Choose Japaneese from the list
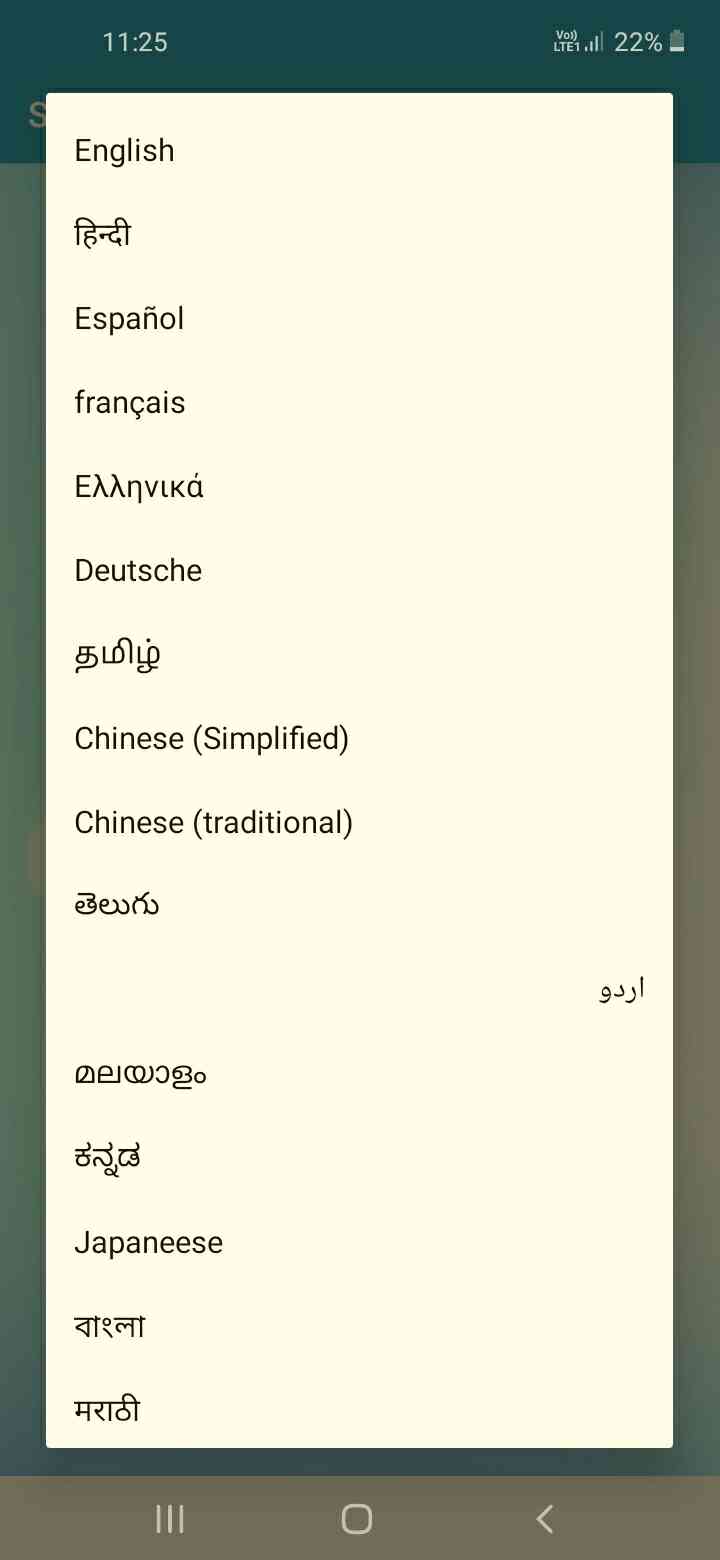The width and height of the screenshot is (720, 1560). (x=148, y=1243)
